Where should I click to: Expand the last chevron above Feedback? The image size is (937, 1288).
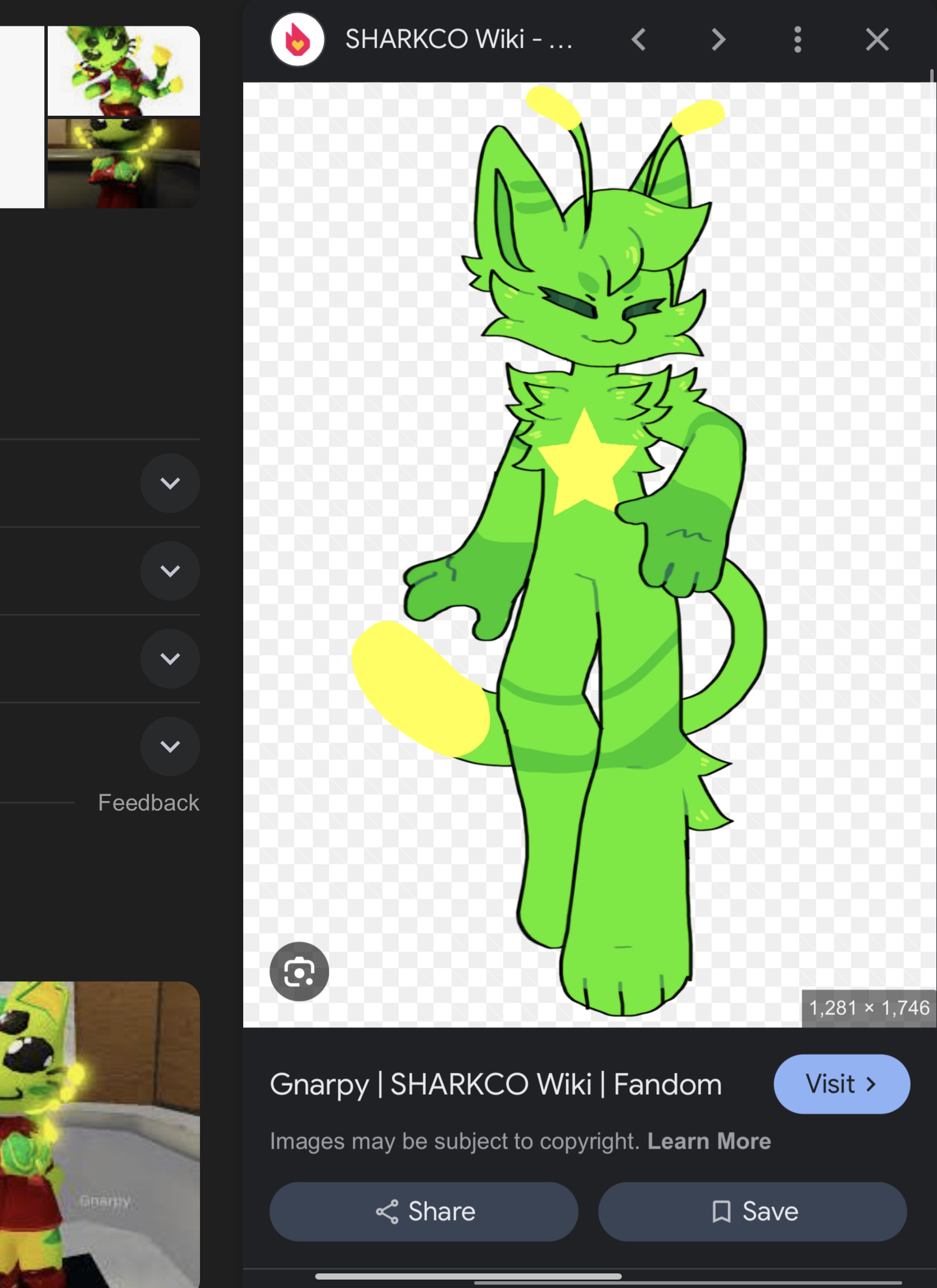click(170, 746)
